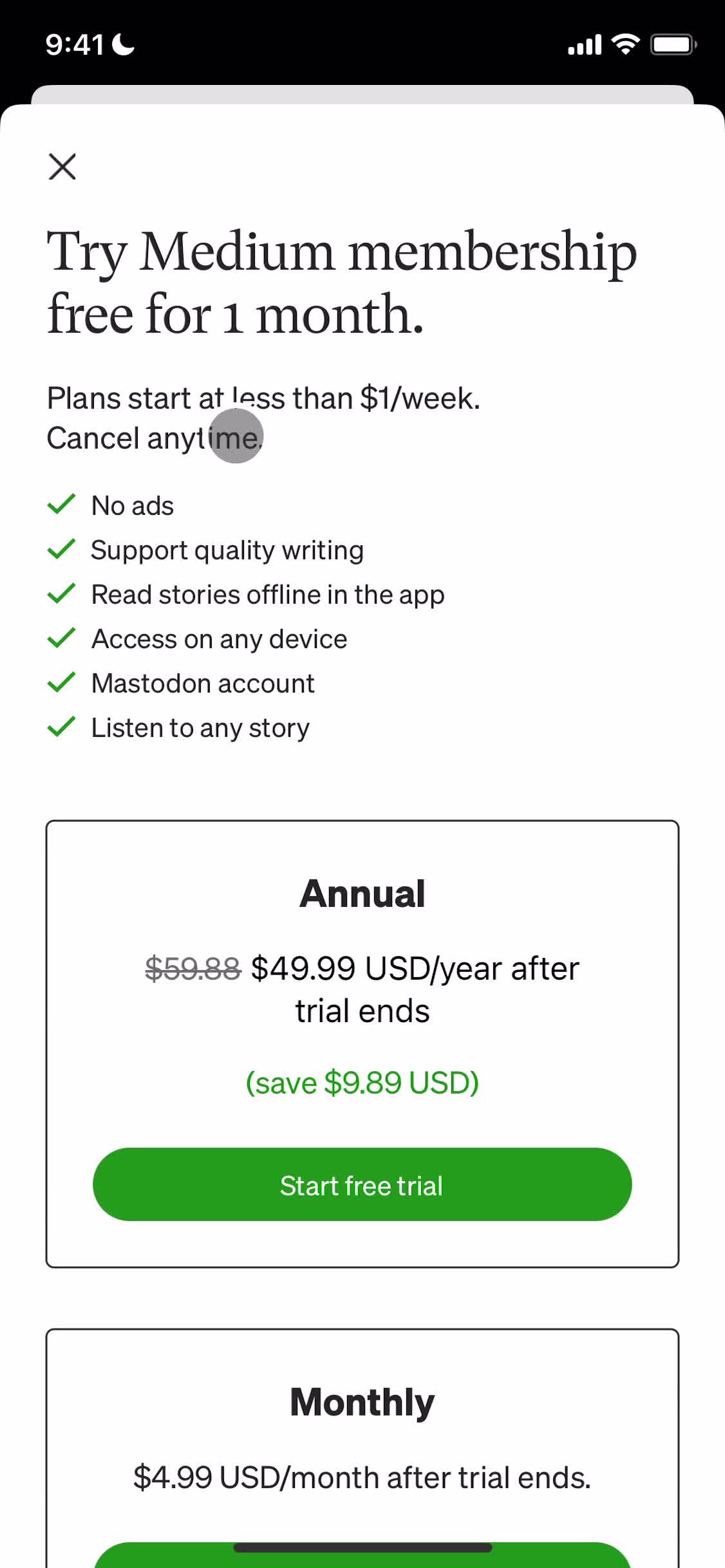Click the checkmark beside "Support quality writing"
This screenshot has height=1568, width=725.
(x=61, y=550)
